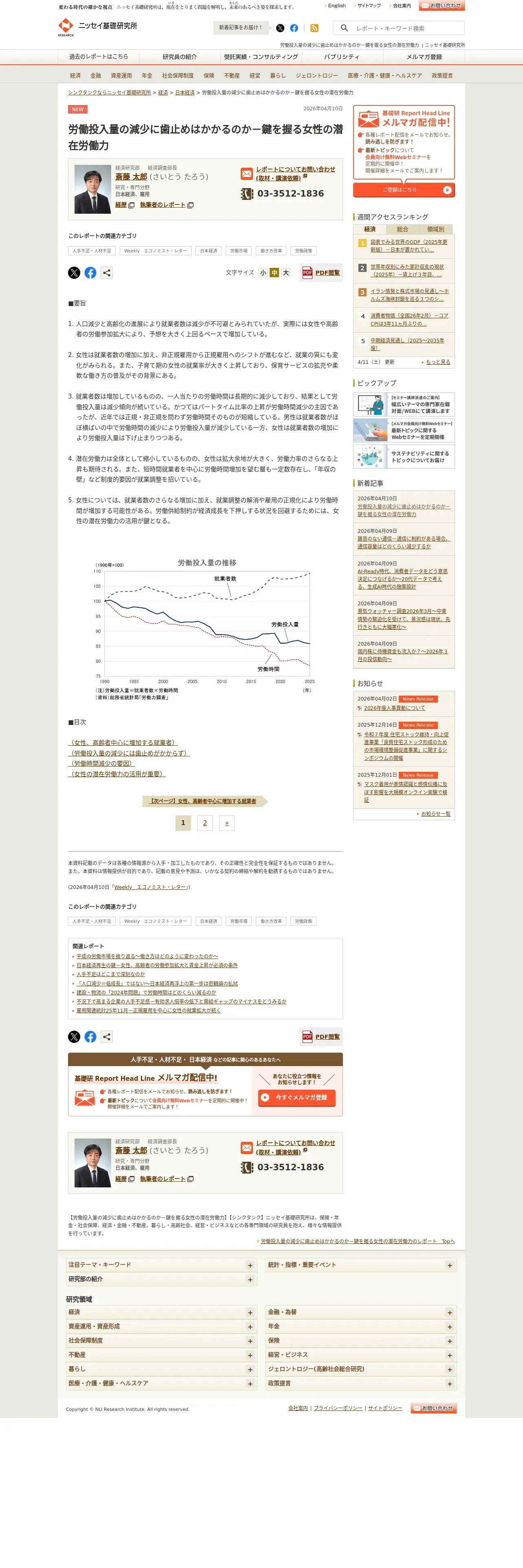Open the メルマガ登録 navigation item

click(x=424, y=57)
